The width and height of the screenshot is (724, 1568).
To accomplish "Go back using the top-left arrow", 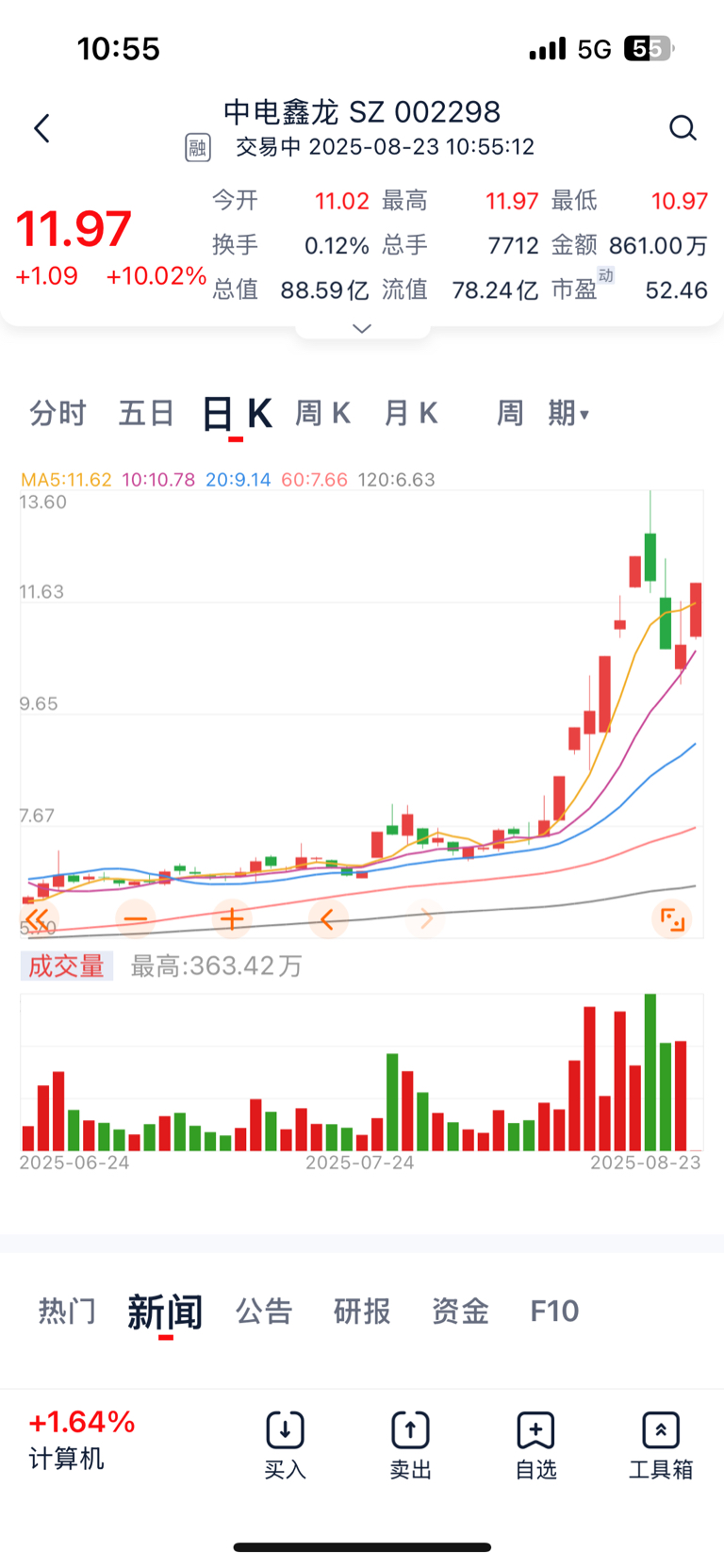I will pos(41,128).
